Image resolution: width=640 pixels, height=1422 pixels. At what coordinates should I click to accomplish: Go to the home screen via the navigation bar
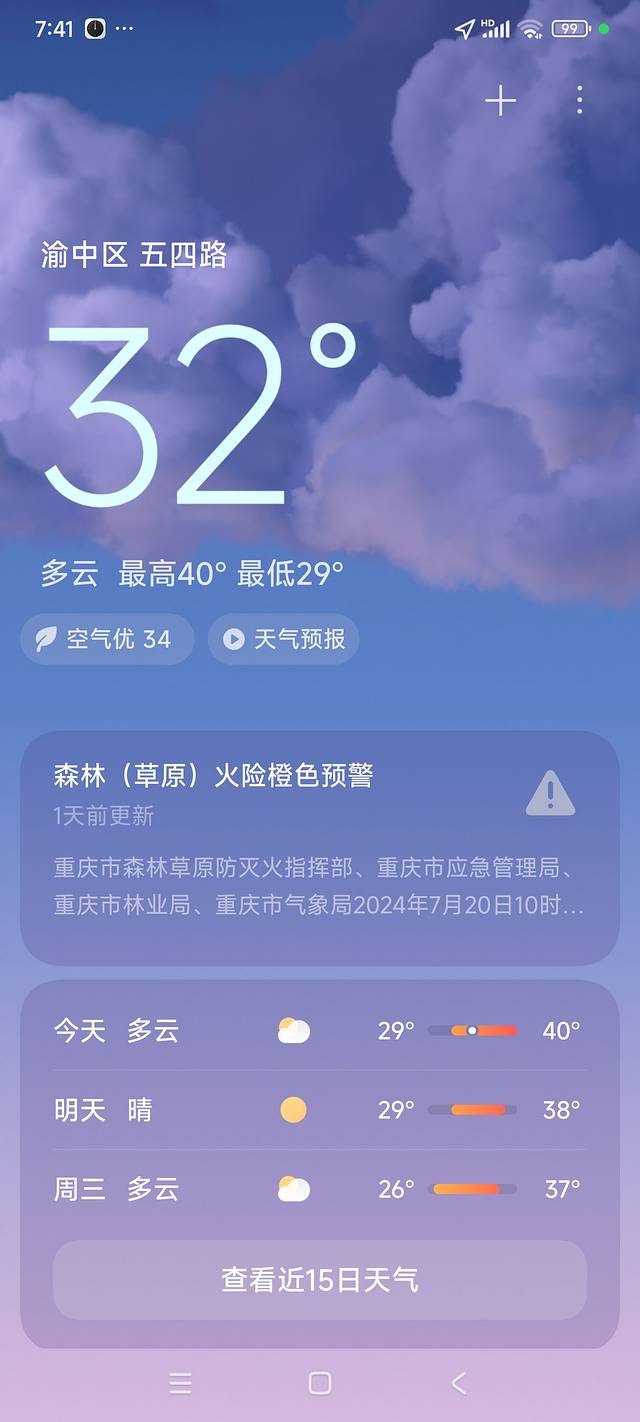(x=320, y=1383)
